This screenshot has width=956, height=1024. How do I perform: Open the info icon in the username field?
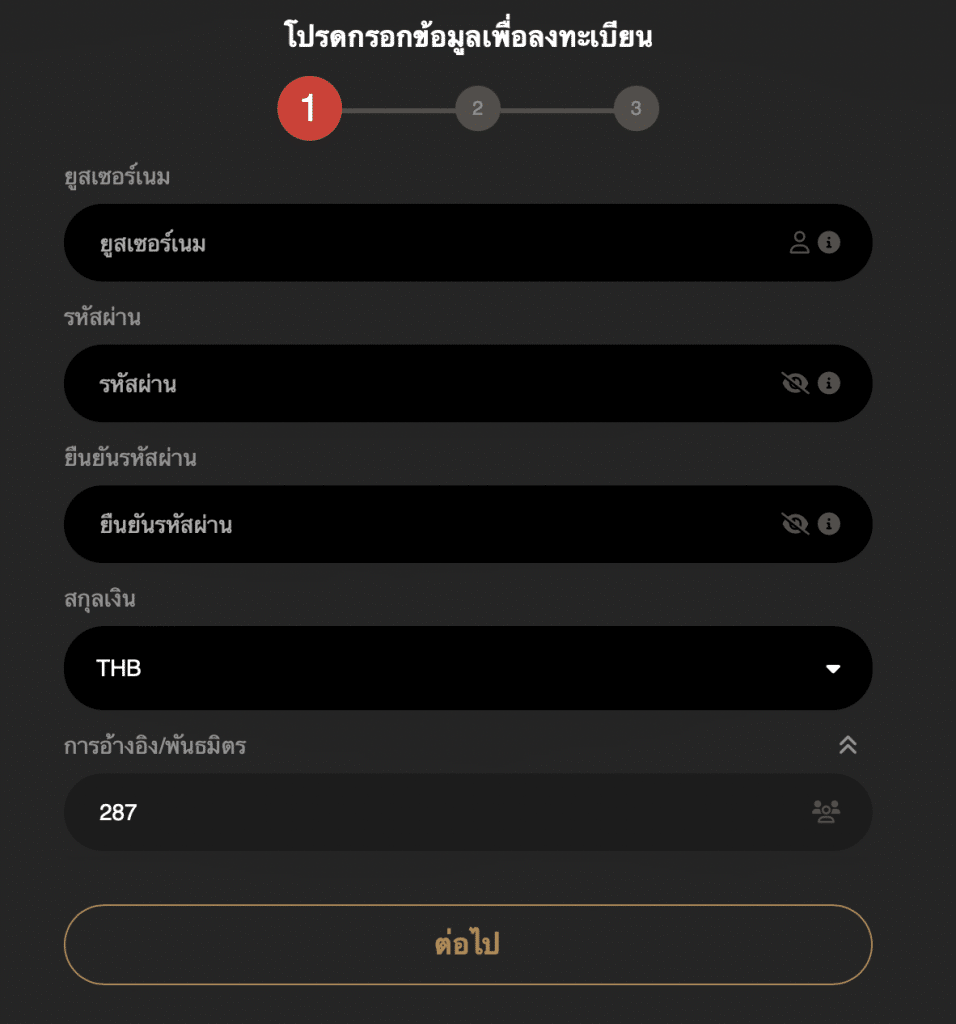(829, 242)
